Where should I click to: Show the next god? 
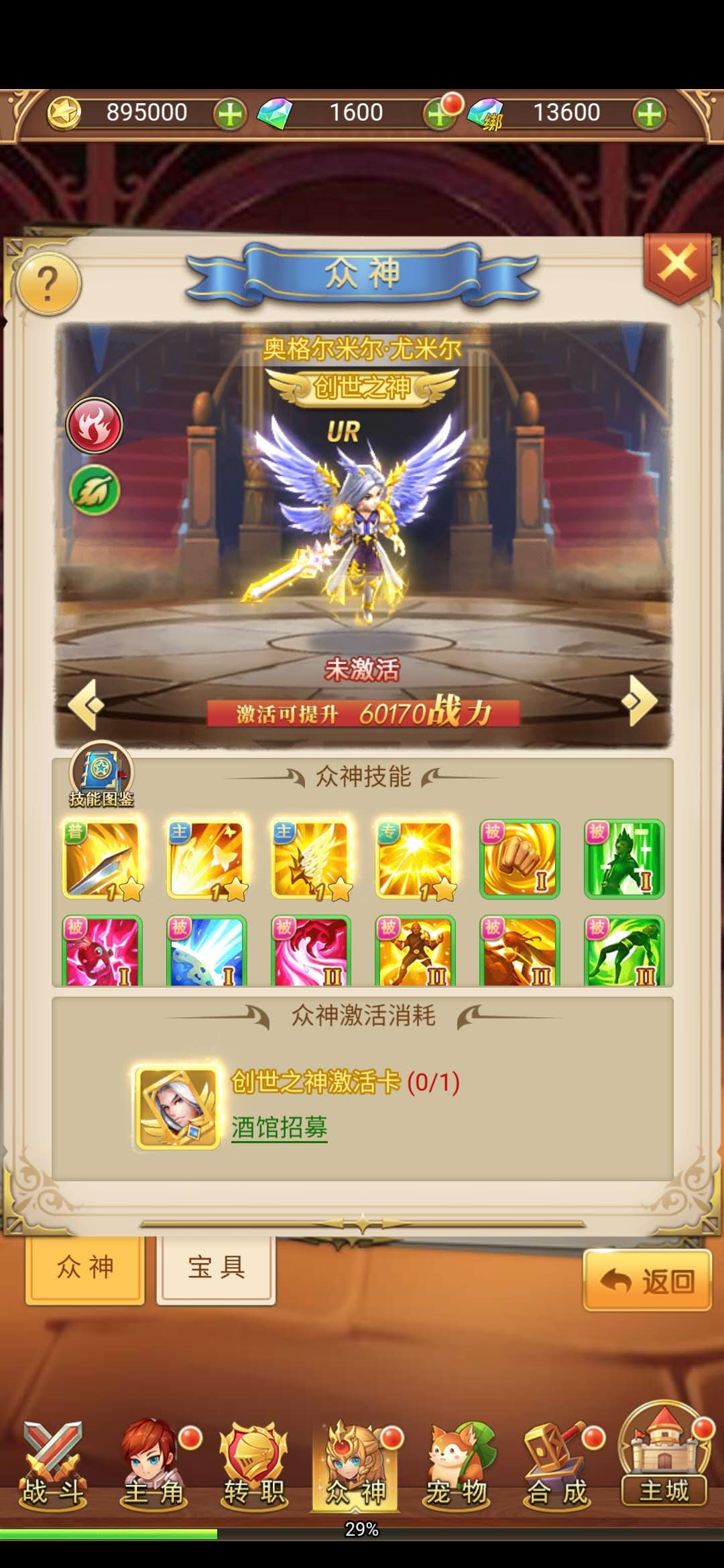tap(640, 702)
